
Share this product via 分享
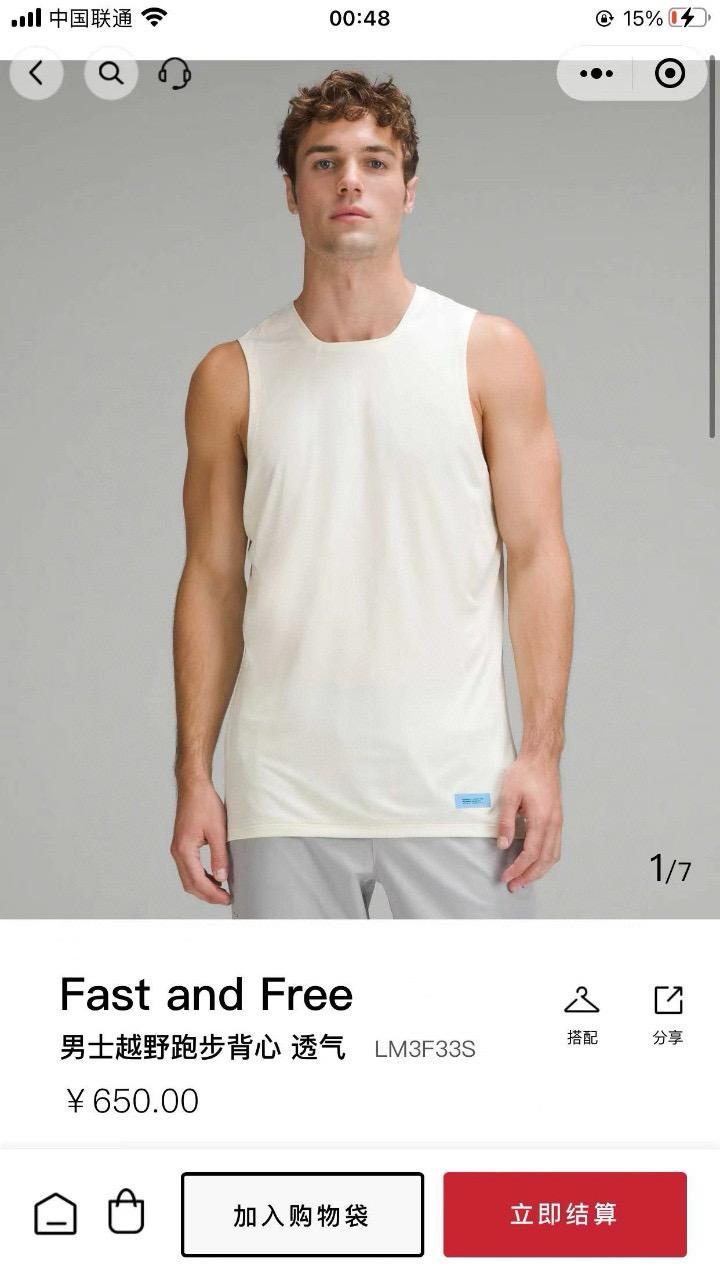pos(668,1014)
